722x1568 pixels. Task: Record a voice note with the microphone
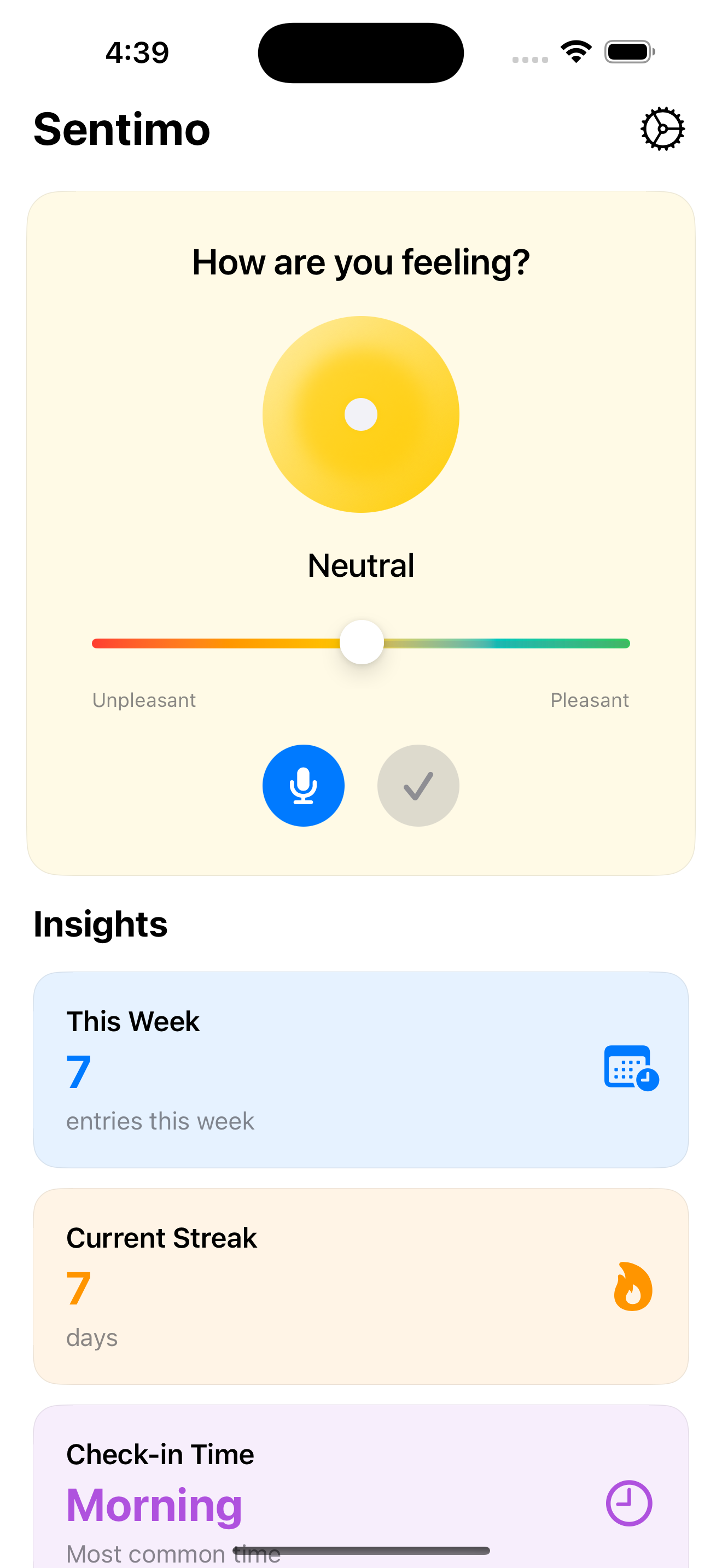coord(303,785)
